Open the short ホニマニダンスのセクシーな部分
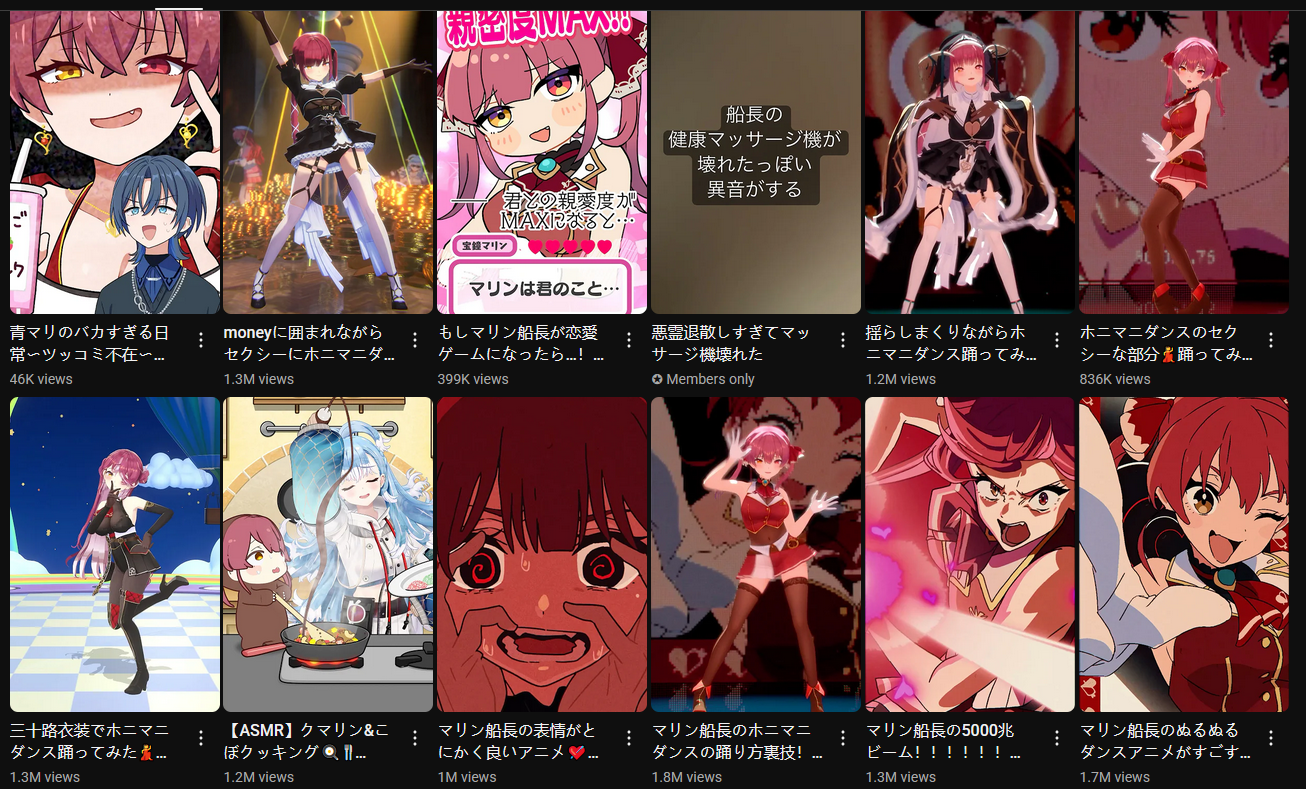 pos(1184,162)
